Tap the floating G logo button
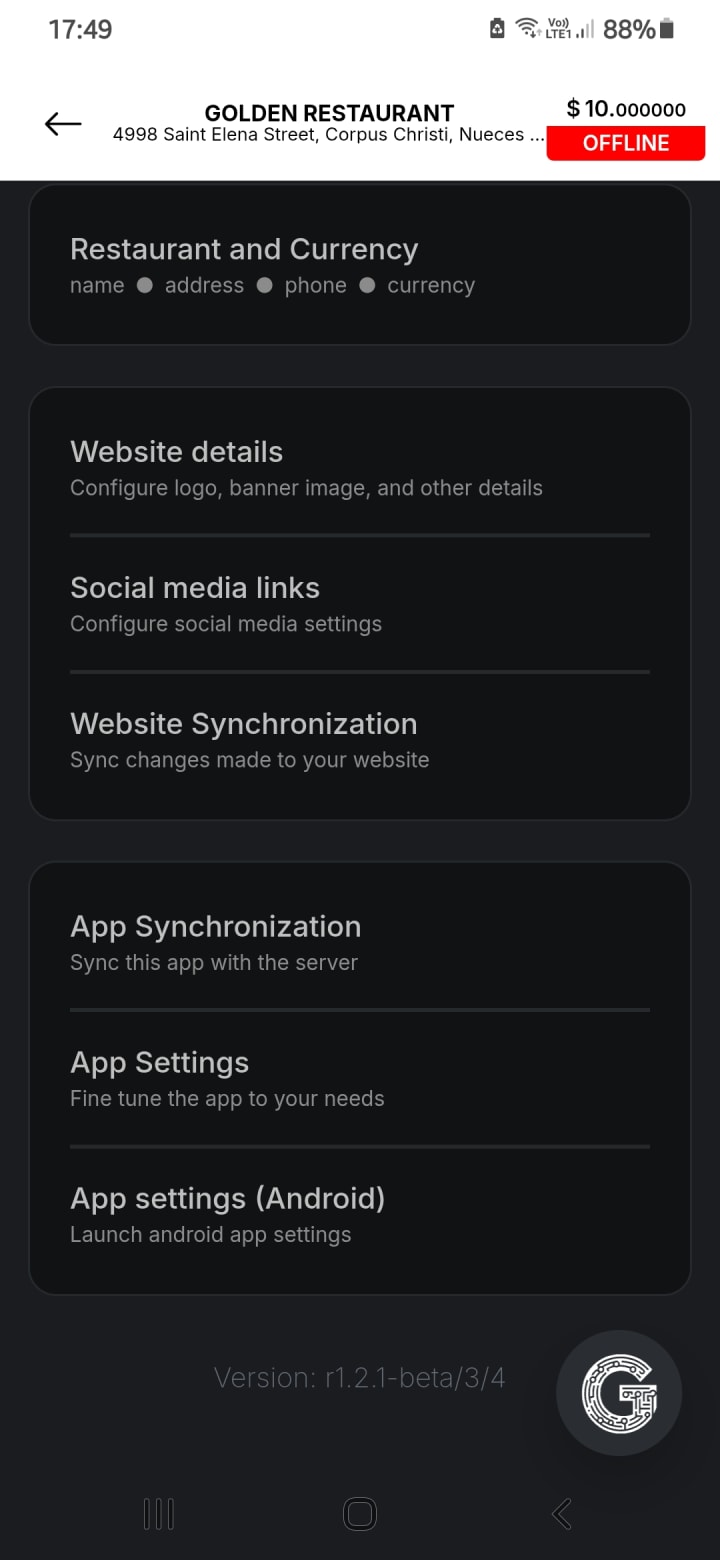This screenshot has width=720, height=1560. pos(619,1393)
